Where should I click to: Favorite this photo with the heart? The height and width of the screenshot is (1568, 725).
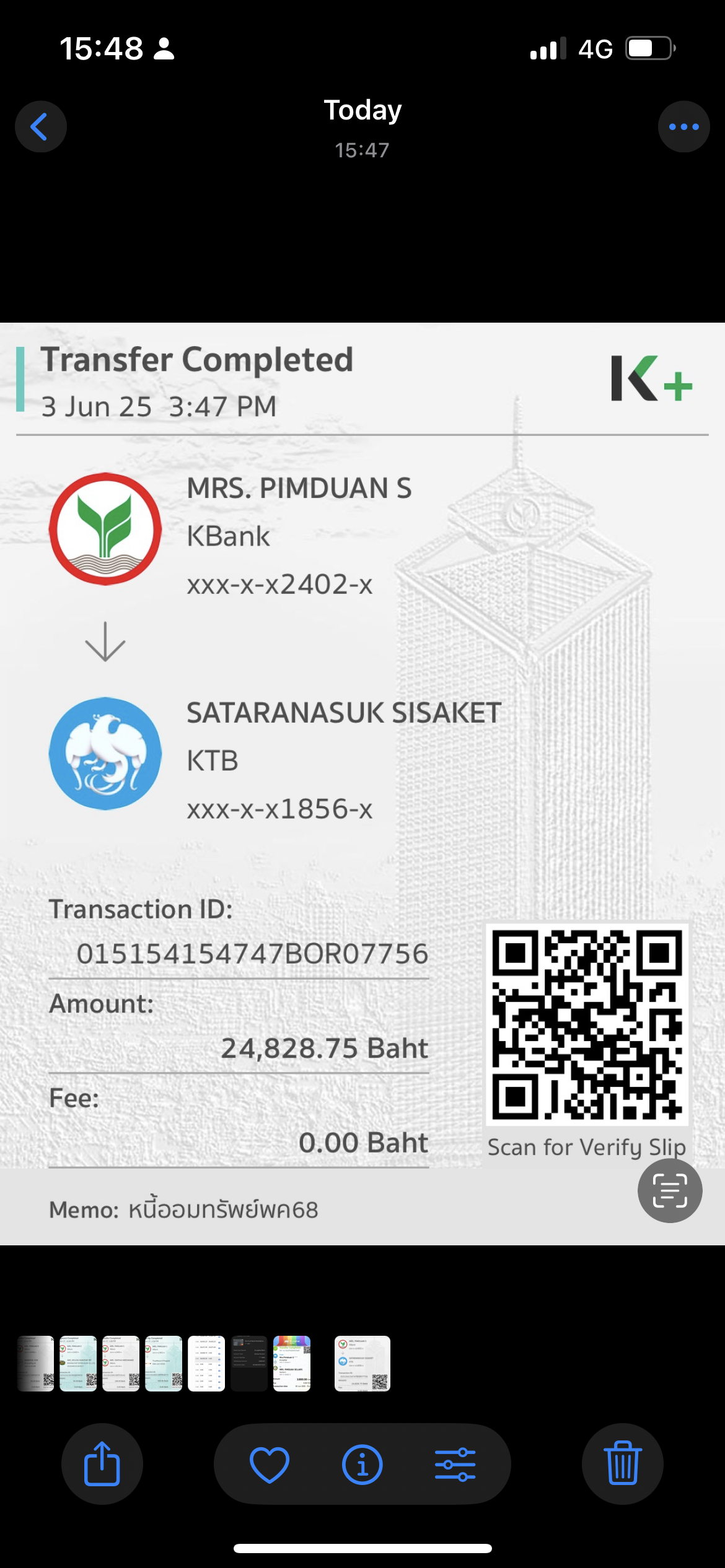(x=270, y=1465)
